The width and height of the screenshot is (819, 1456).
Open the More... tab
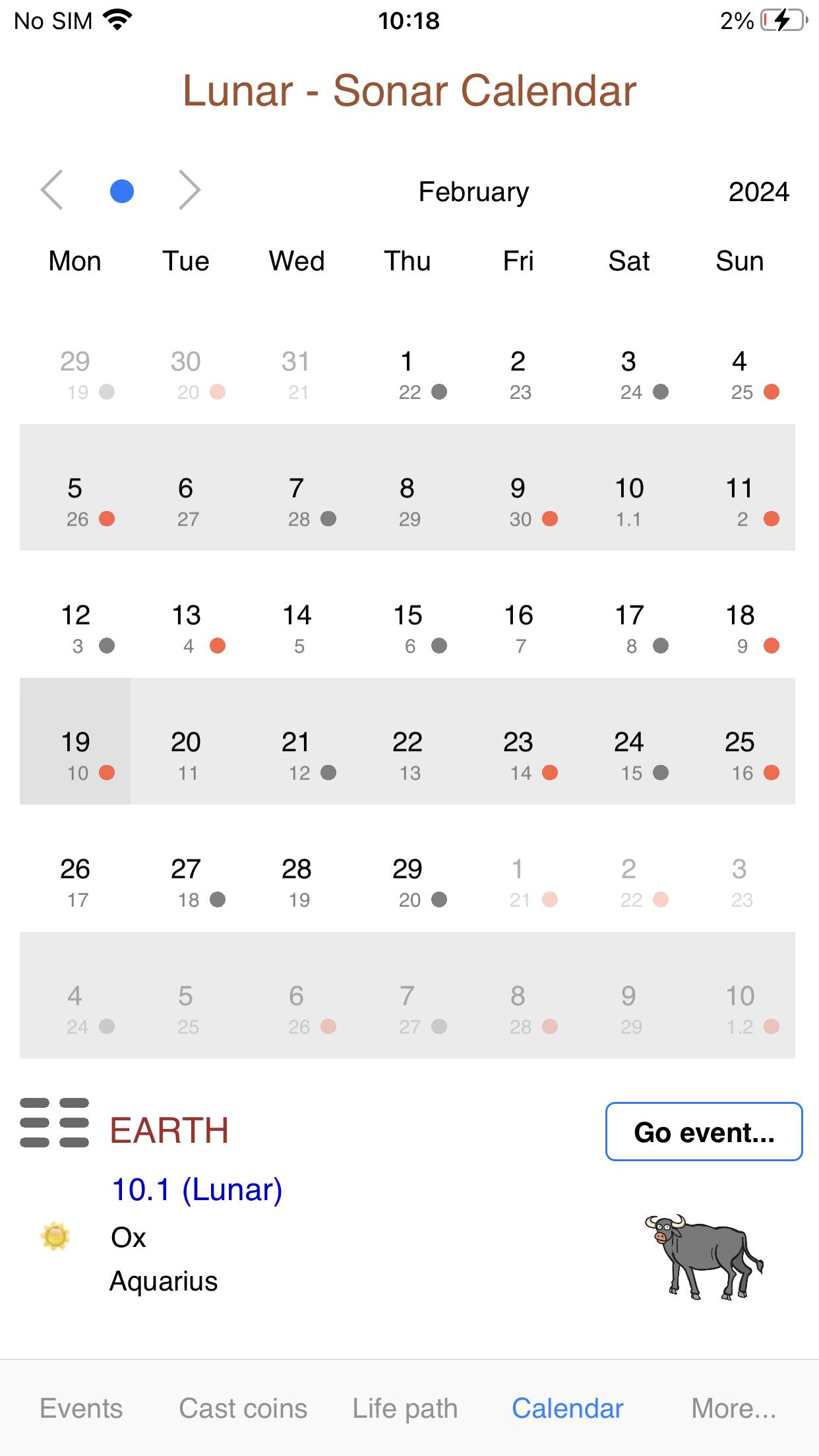click(734, 1409)
